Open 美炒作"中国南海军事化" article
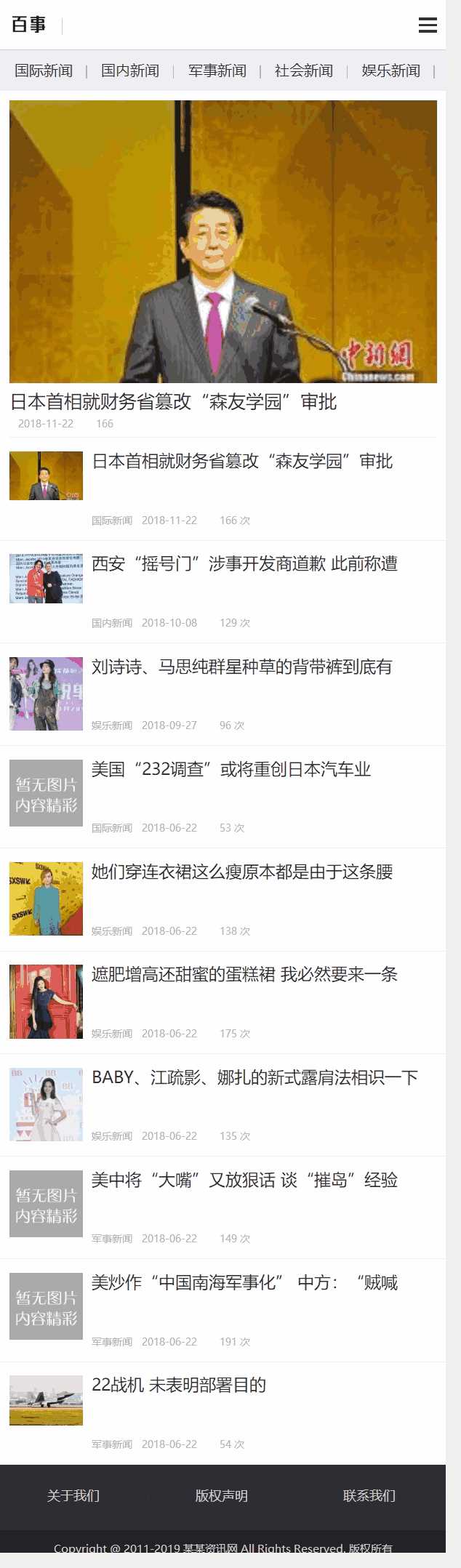 point(244,1282)
